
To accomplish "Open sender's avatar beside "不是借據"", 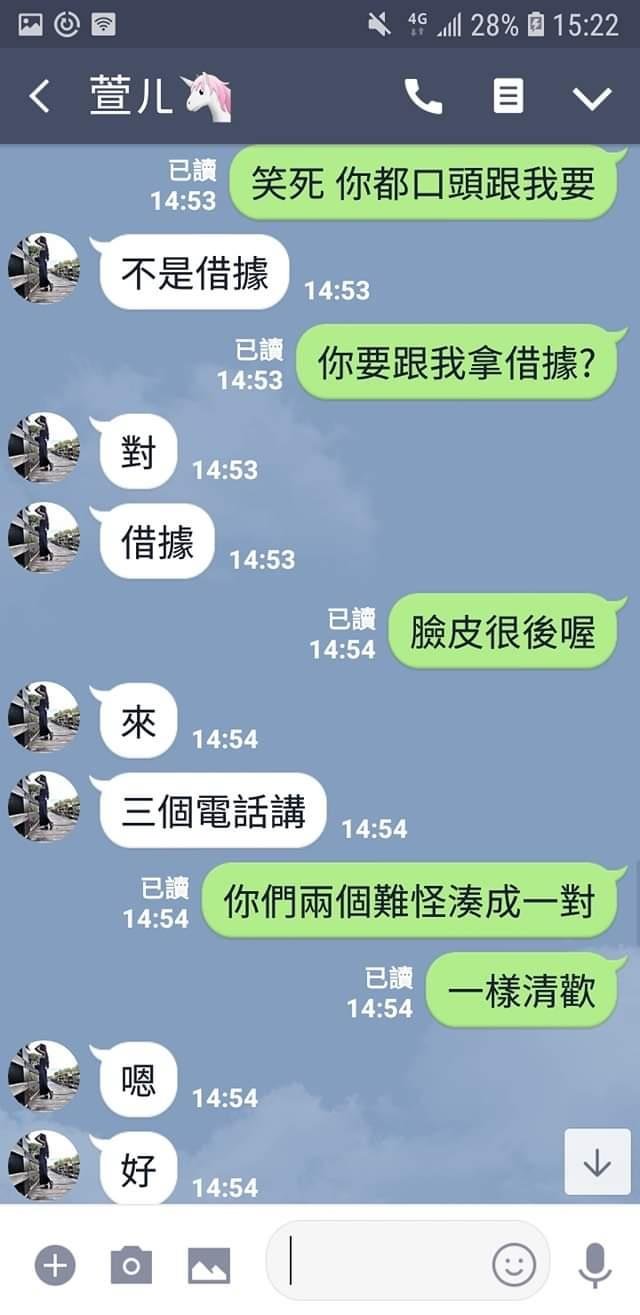I will coord(43,268).
